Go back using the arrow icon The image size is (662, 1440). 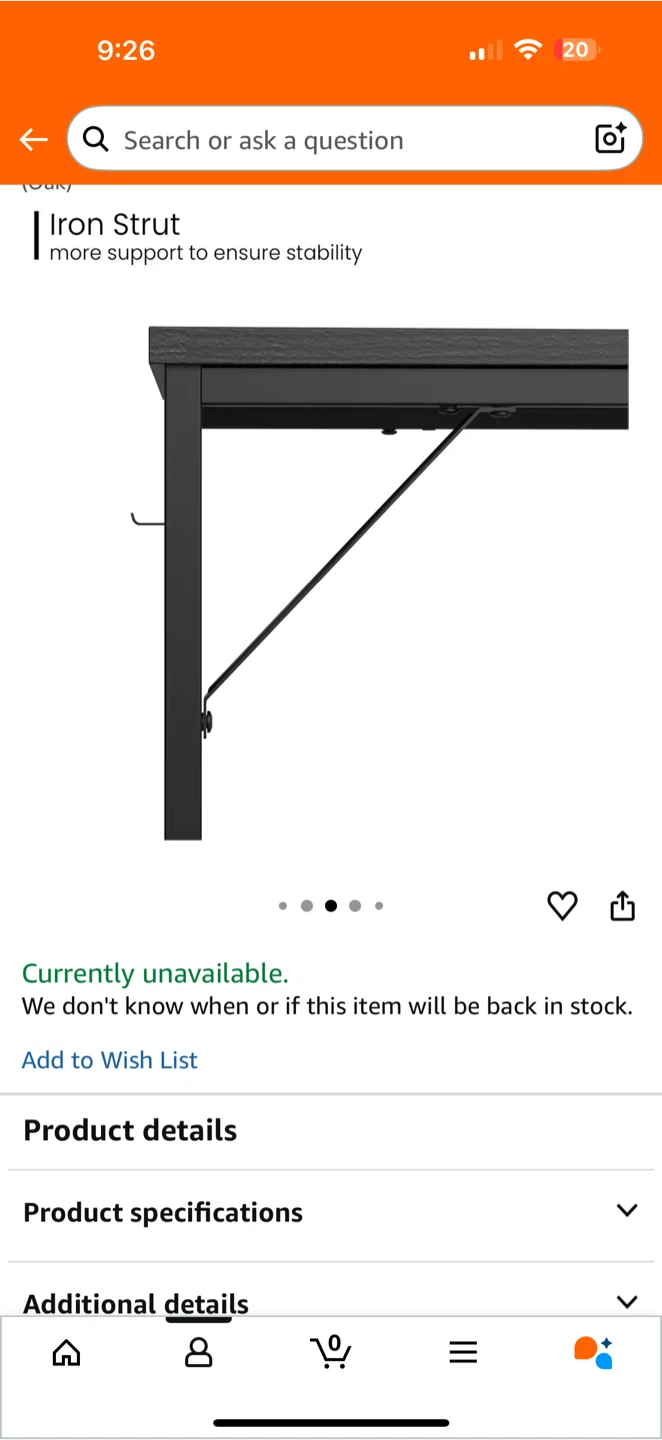point(34,140)
